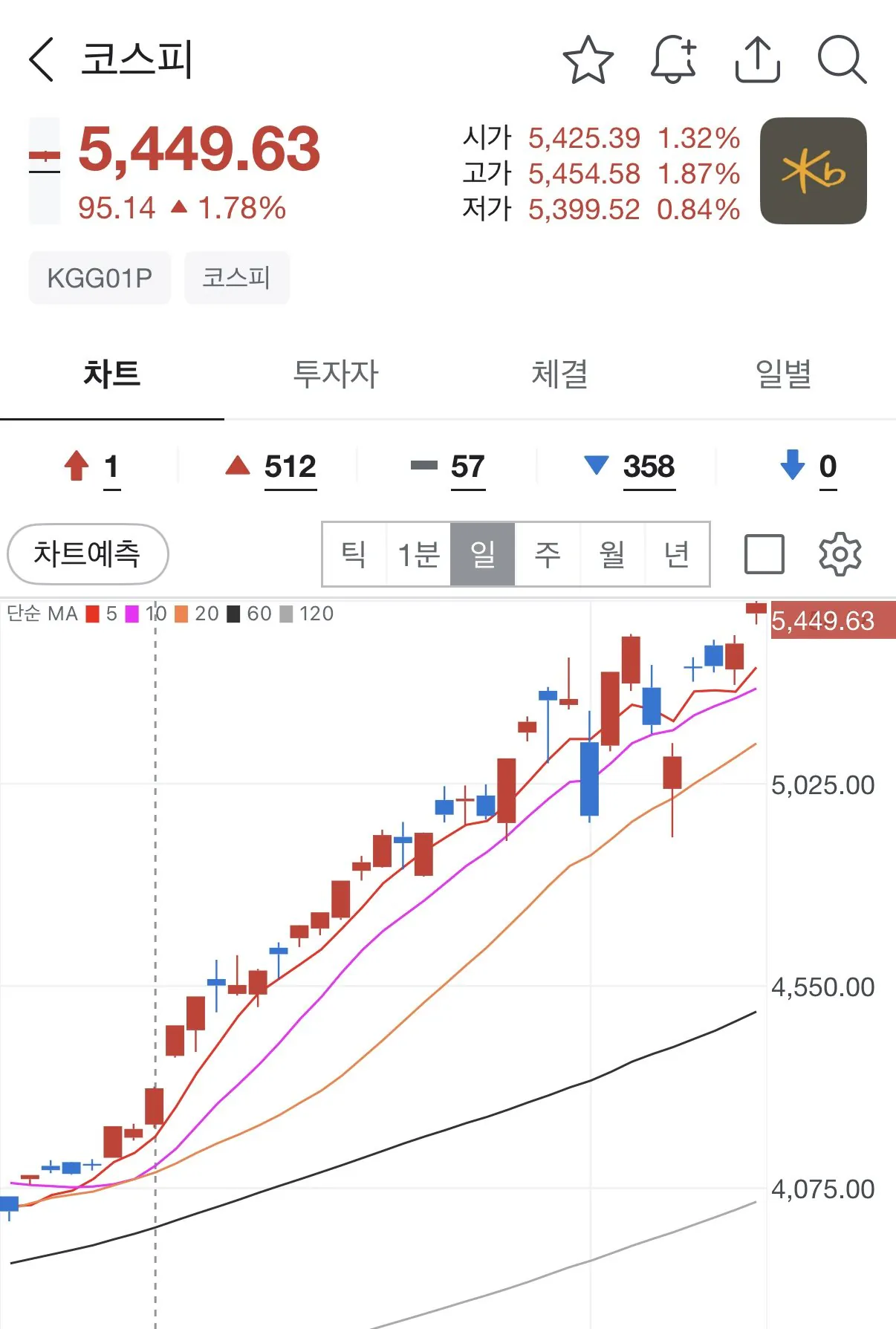Add 코스피 to favorites with the star
The image size is (896, 1329).
pyautogui.click(x=588, y=60)
